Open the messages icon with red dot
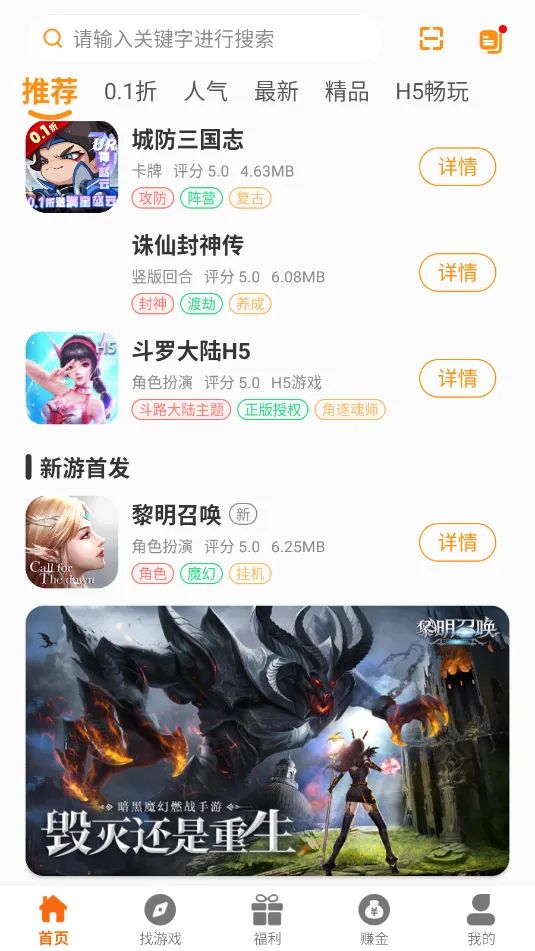This screenshot has height=951, width=535. tap(492, 39)
